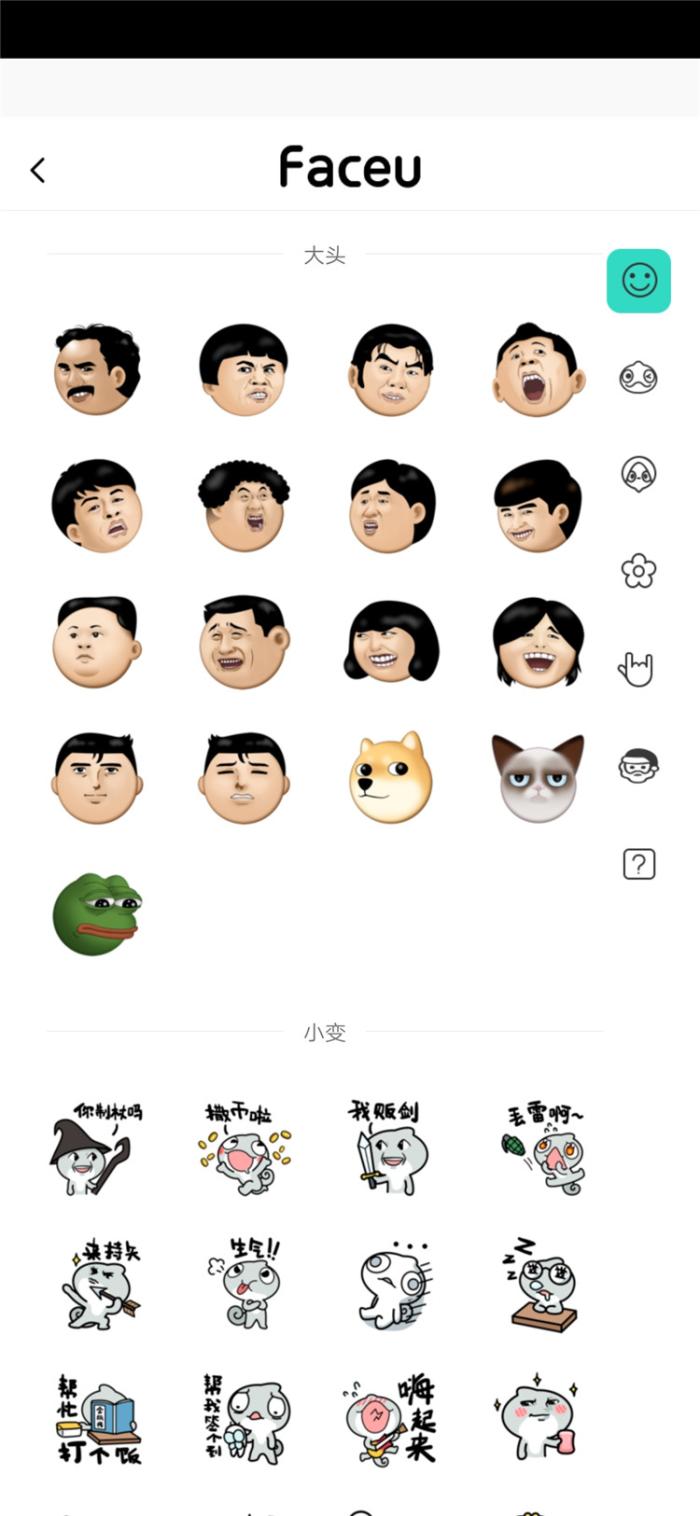
Task: Pick the 撒币啦 coins sticker
Action: [x=244, y=1148]
